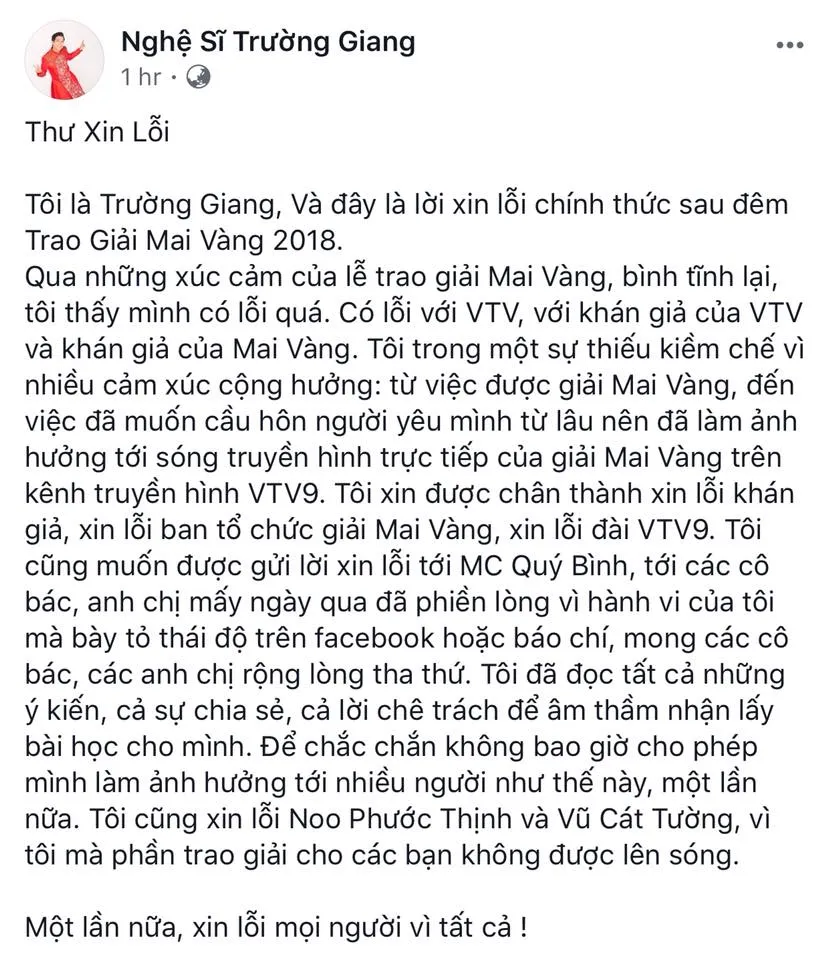The width and height of the screenshot is (830, 960).
Task: Open Nghệ Sĩ Trường Giang's profile picture
Action: (x=64, y=59)
